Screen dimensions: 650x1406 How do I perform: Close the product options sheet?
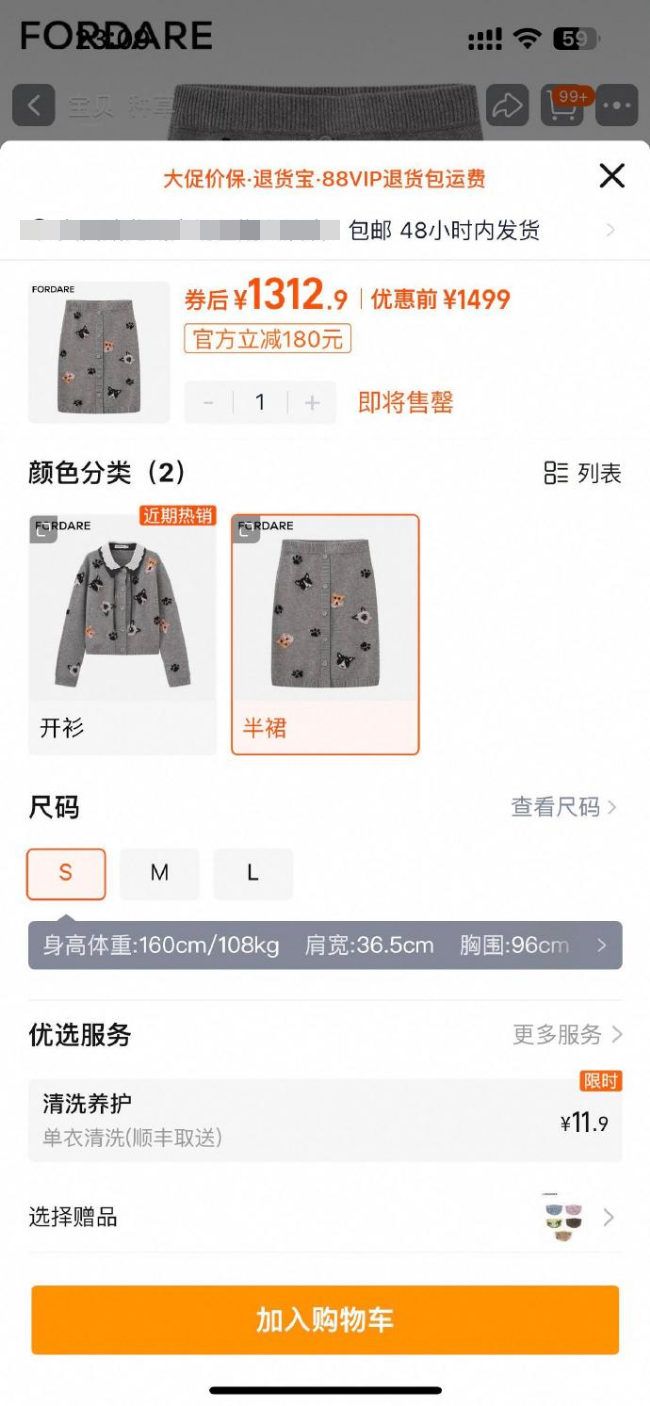(611, 176)
